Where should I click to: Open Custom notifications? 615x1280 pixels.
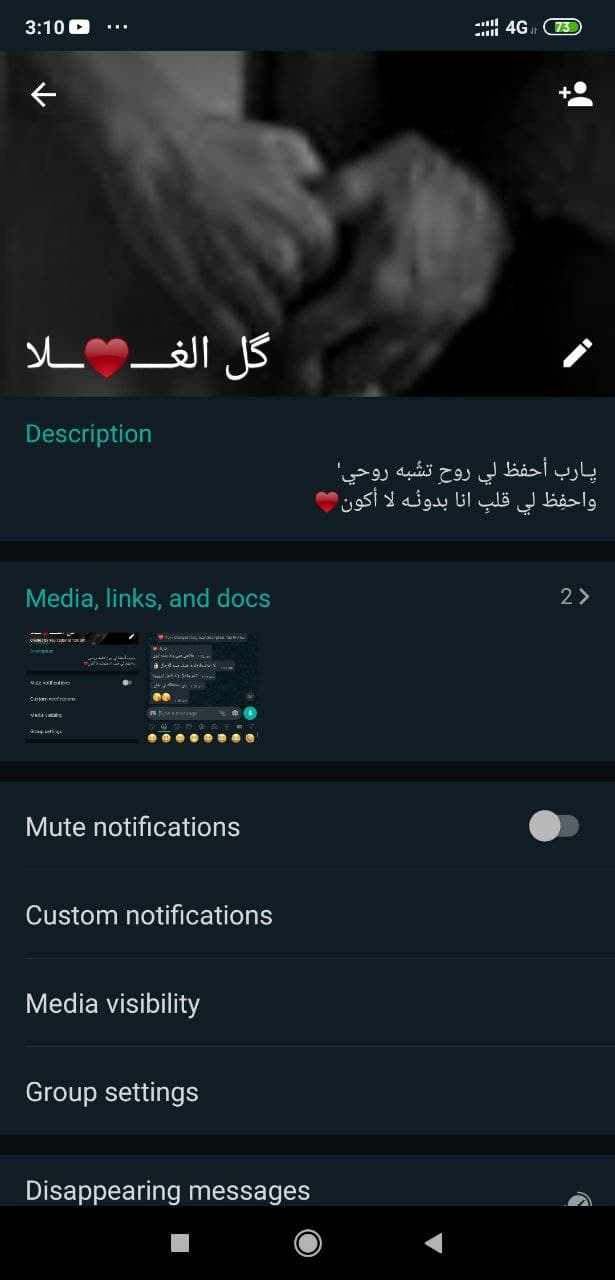[149, 915]
